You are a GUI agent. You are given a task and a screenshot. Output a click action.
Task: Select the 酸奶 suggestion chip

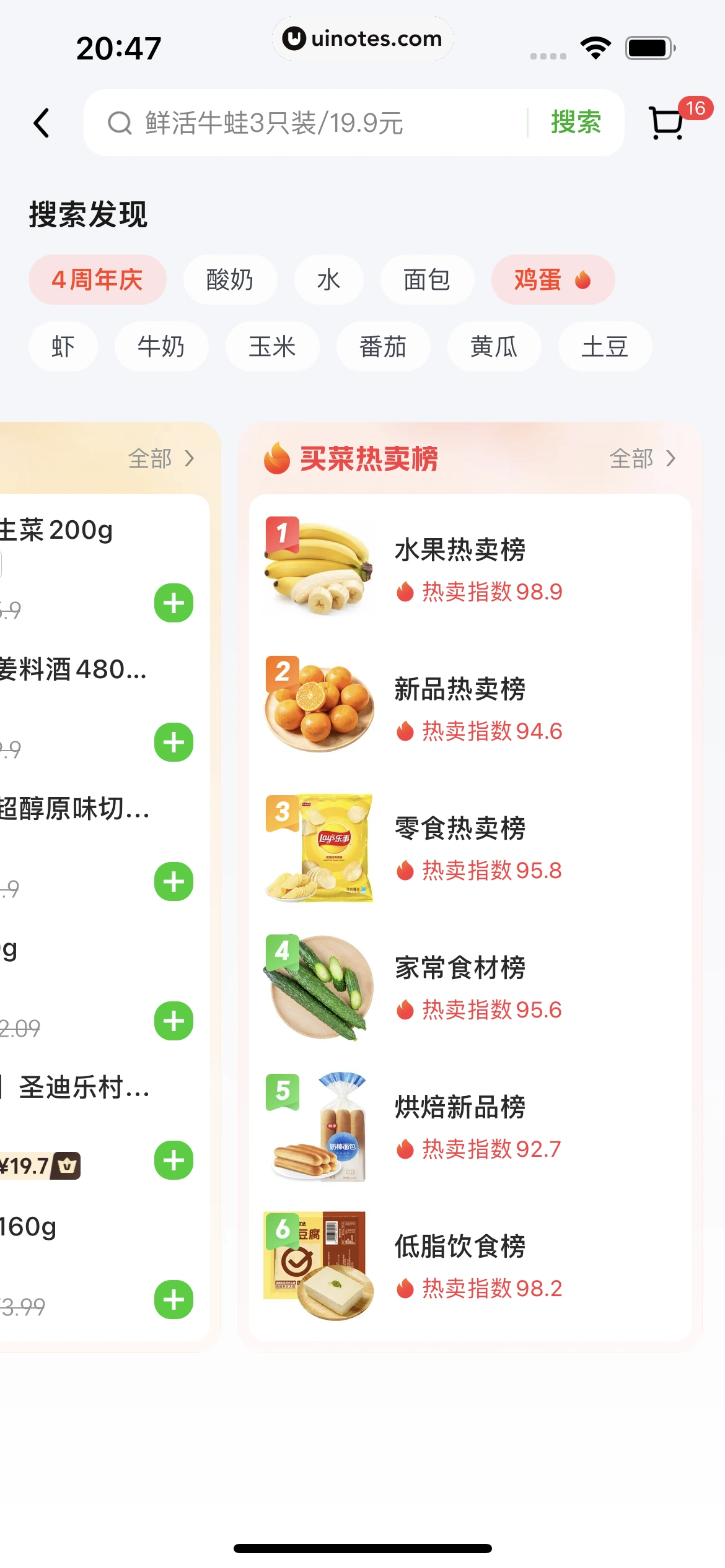point(230,280)
